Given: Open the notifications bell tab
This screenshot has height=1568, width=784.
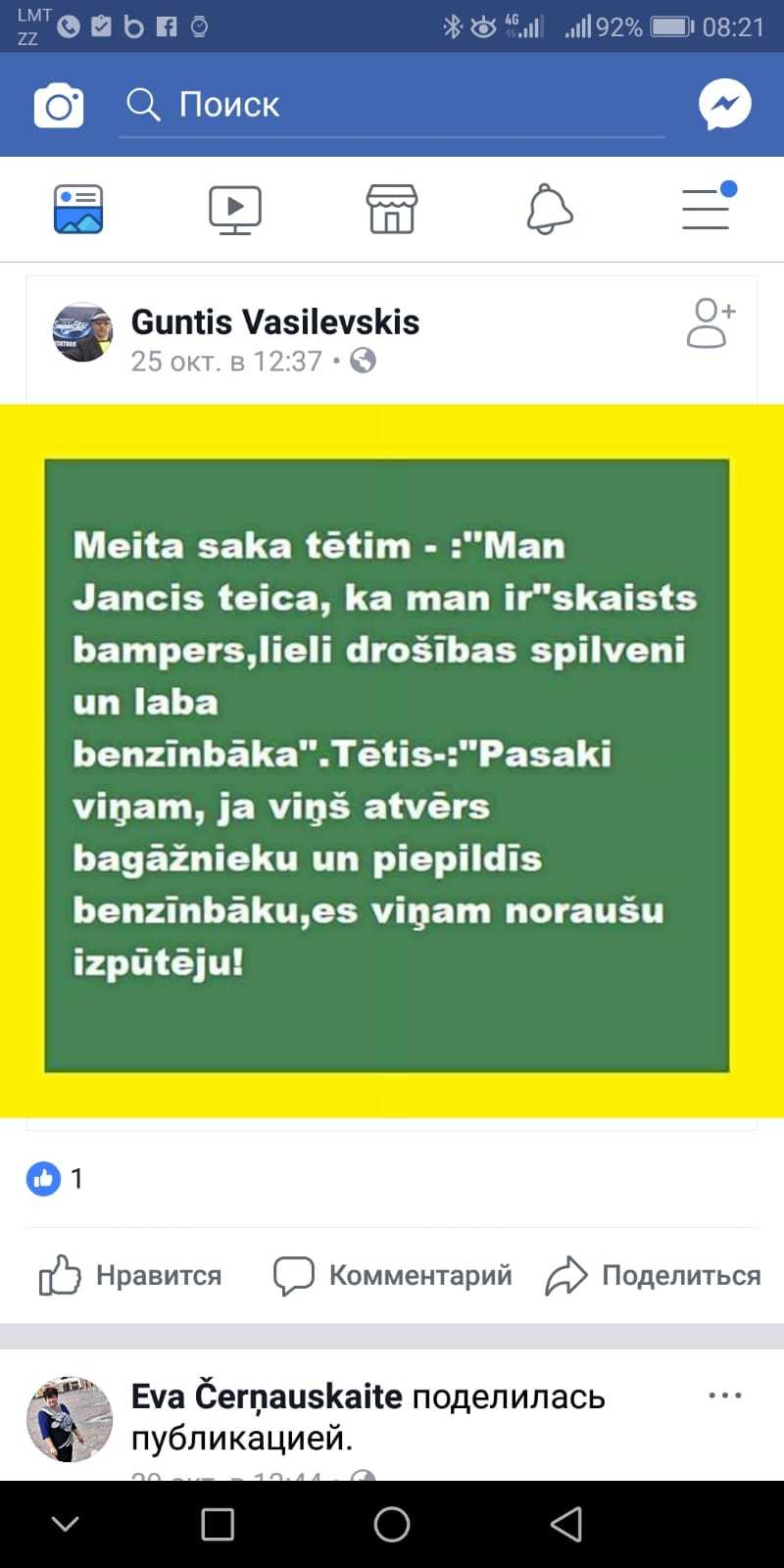Looking at the screenshot, I should tap(550, 209).
